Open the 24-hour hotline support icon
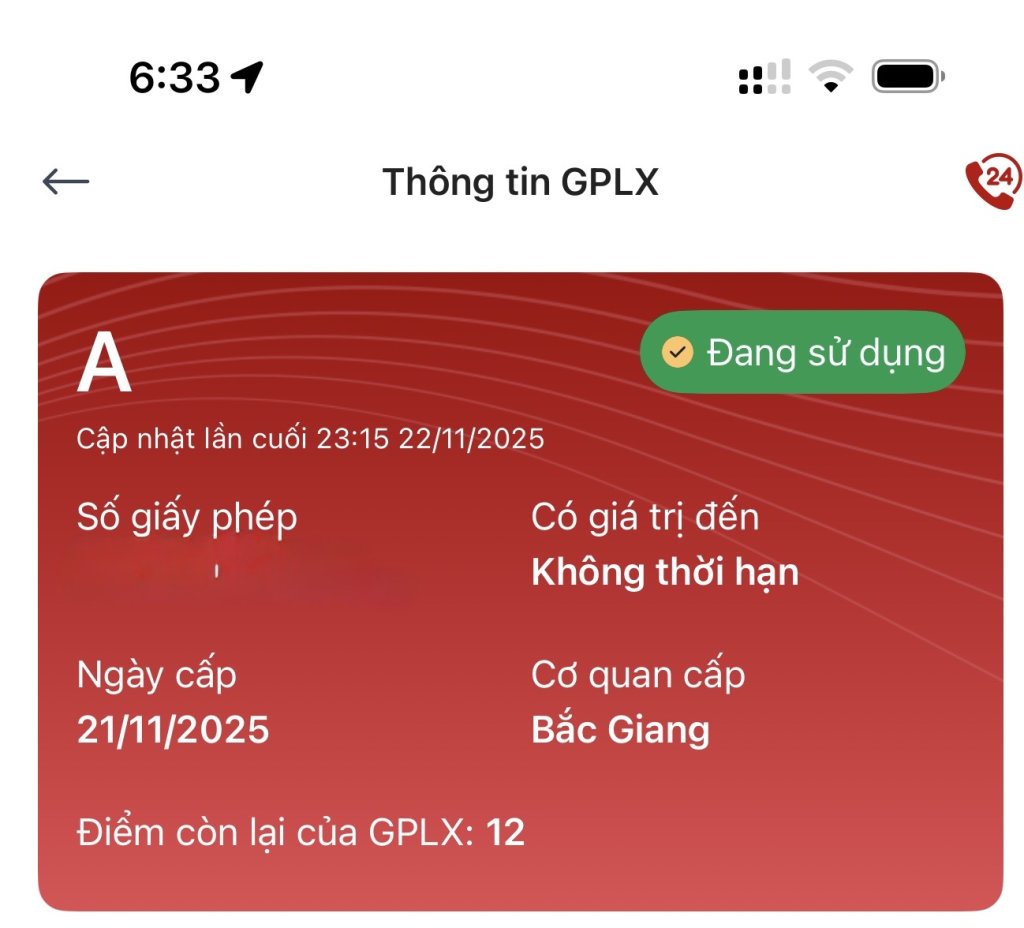 coord(992,181)
